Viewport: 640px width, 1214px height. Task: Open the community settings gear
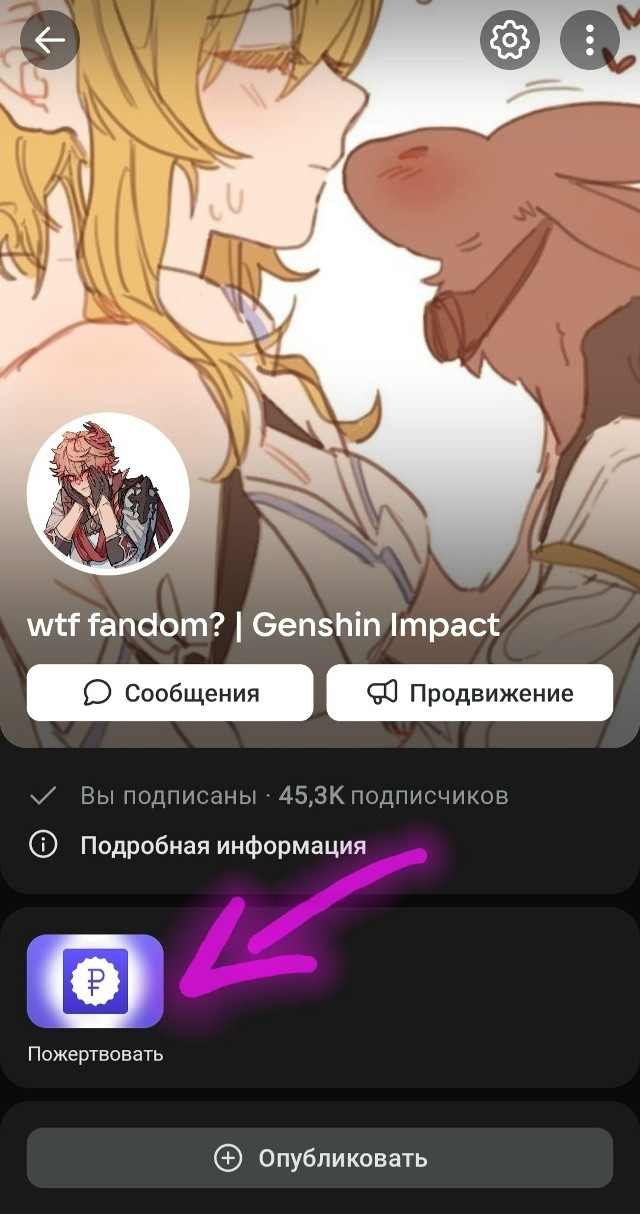tap(510, 40)
